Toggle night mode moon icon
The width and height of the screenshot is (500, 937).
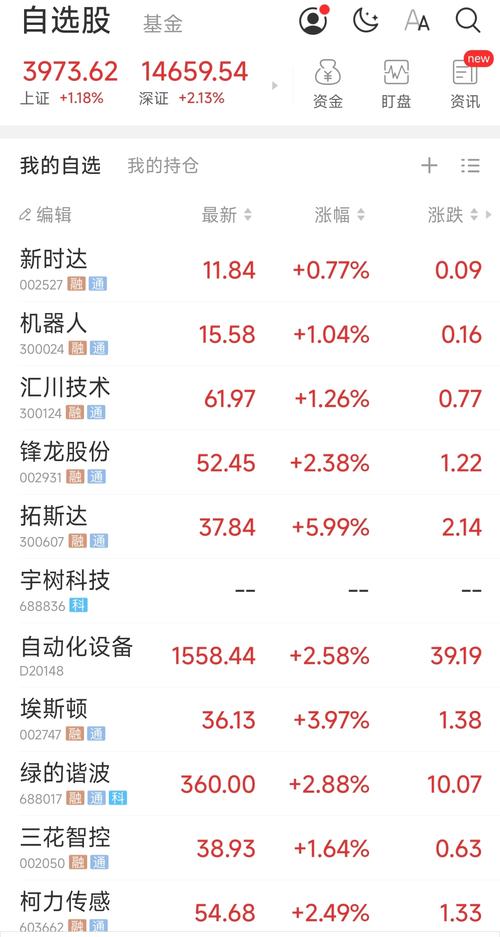pyautogui.click(x=365, y=21)
